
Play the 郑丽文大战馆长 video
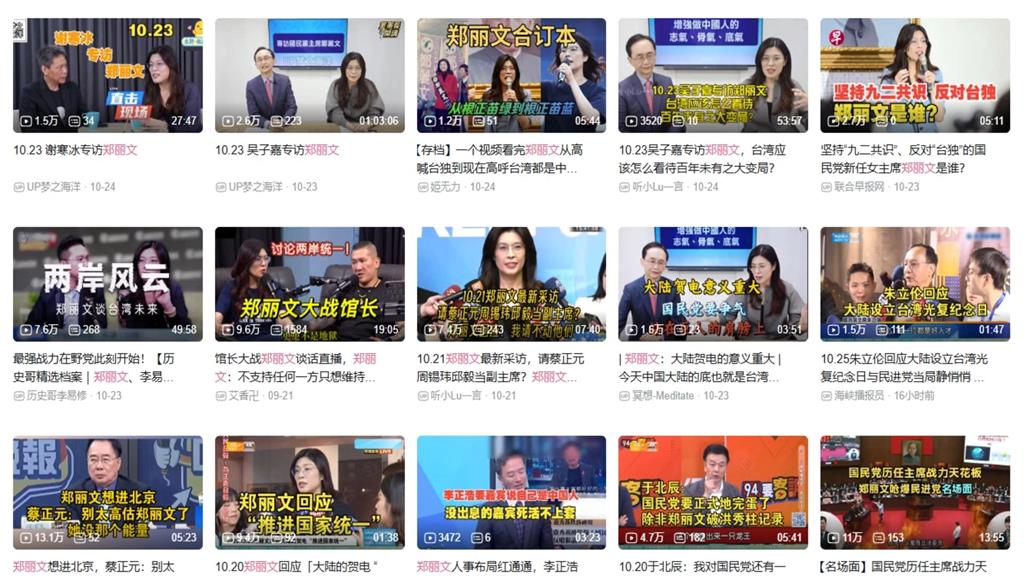(309, 284)
